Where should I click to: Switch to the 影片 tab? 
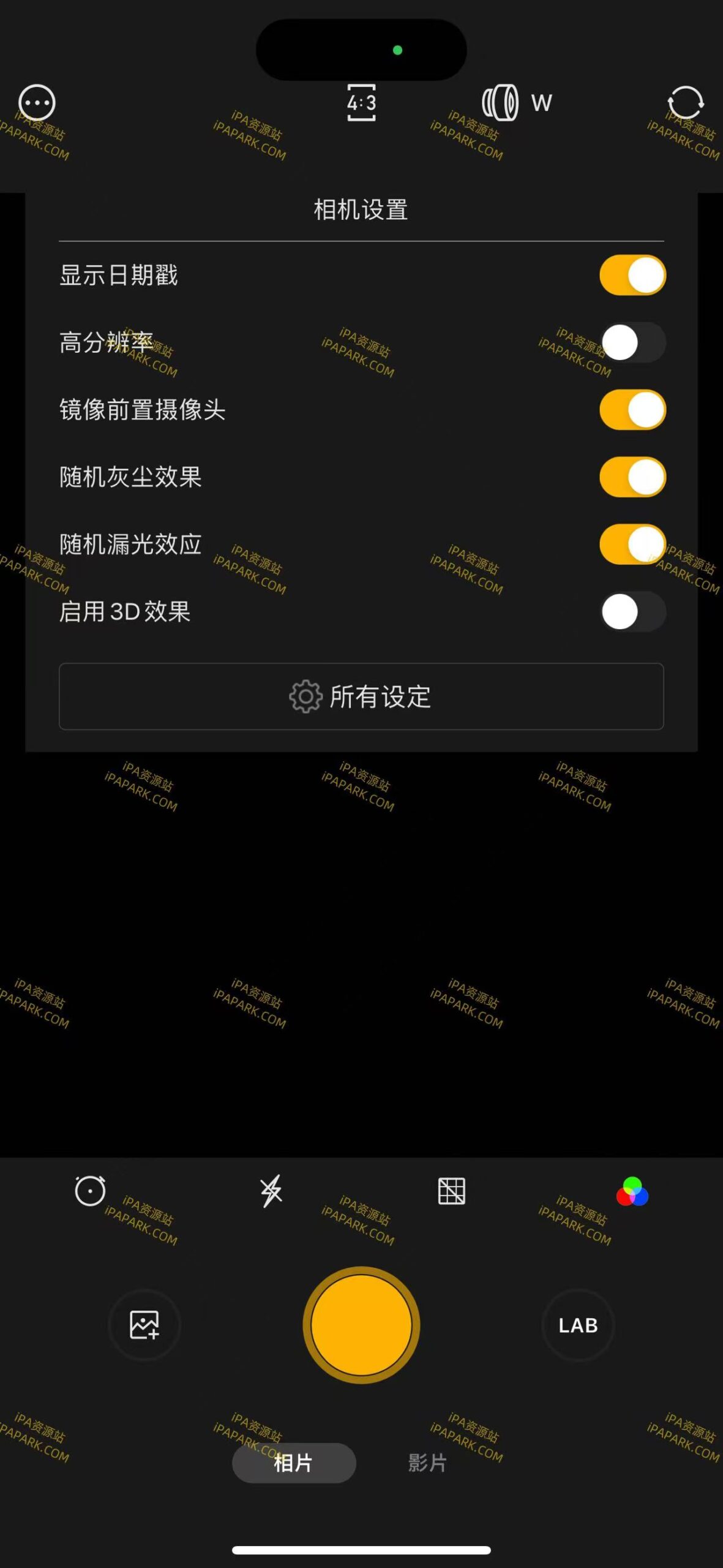pos(426,1463)
